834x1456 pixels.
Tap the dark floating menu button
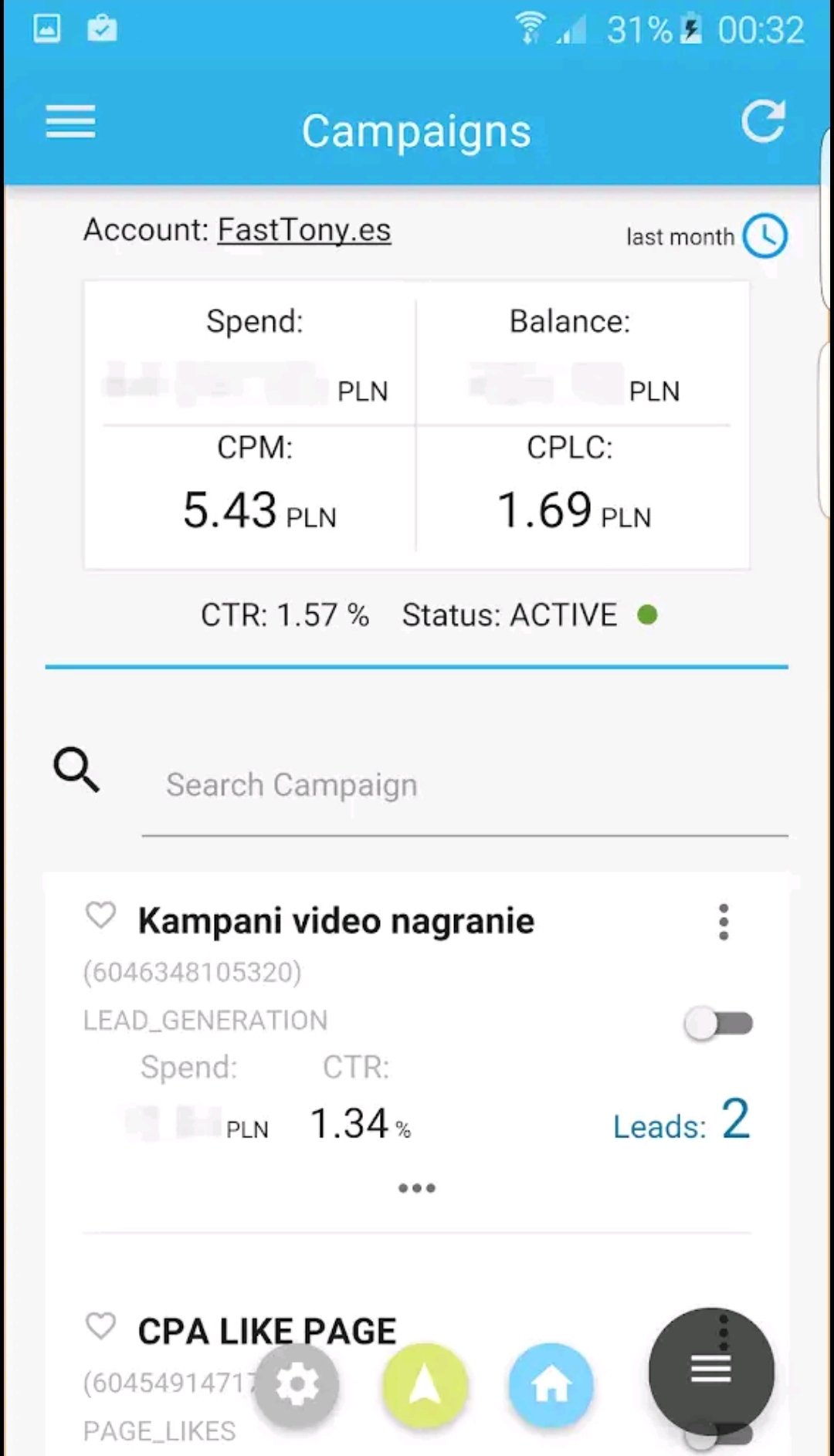710,1370
